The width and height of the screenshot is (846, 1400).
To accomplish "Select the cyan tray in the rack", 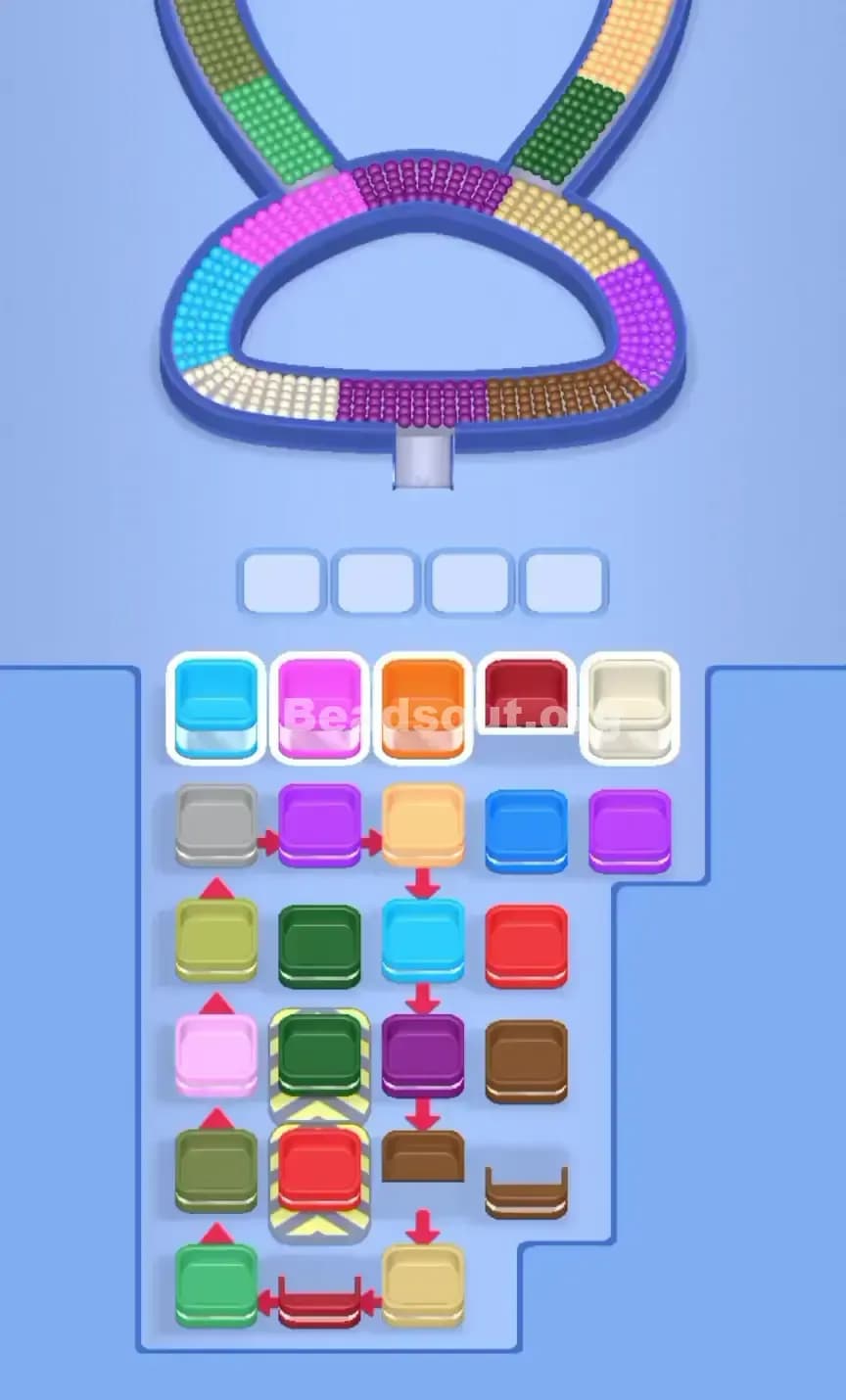I will [215, 705].
